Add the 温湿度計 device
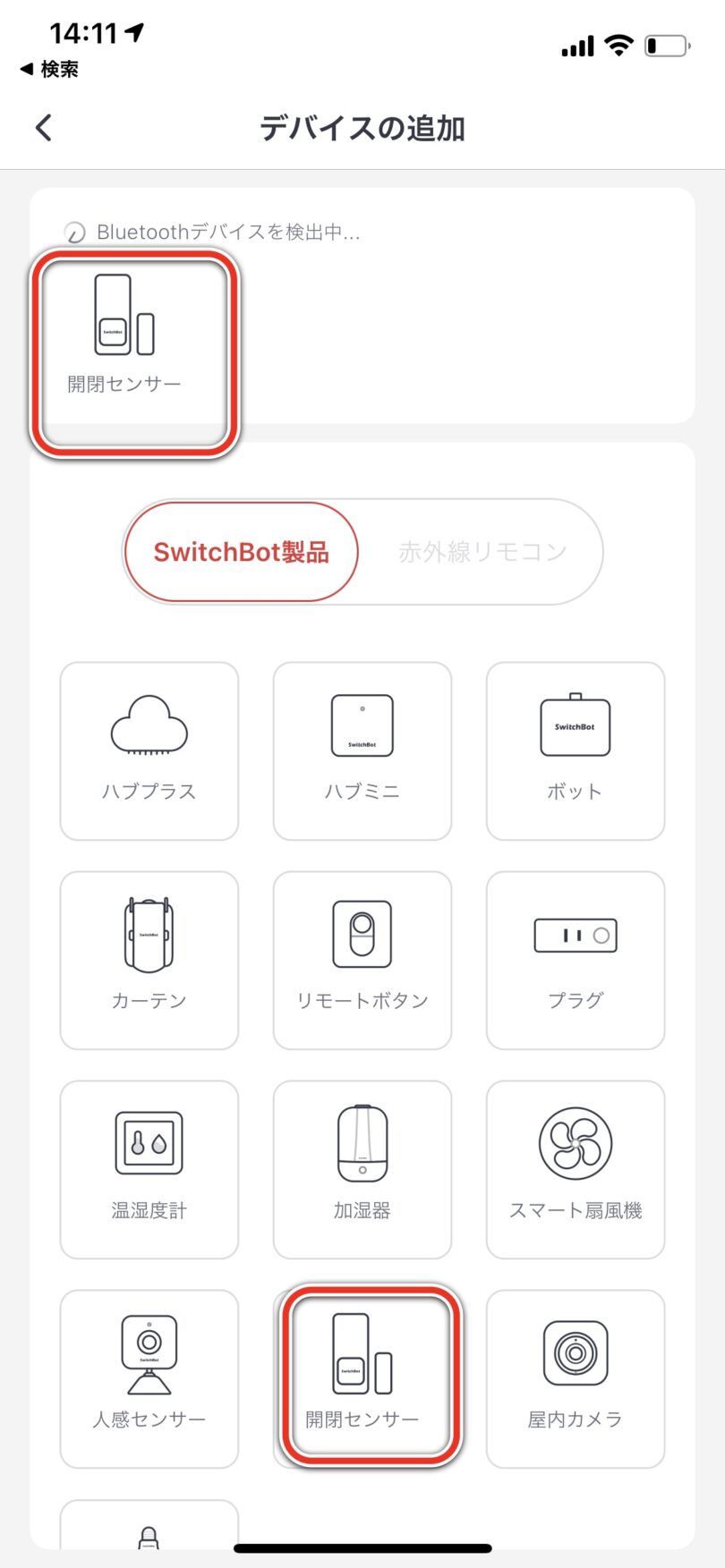The image size is (725, 1568). click(x=149, y=1169)
